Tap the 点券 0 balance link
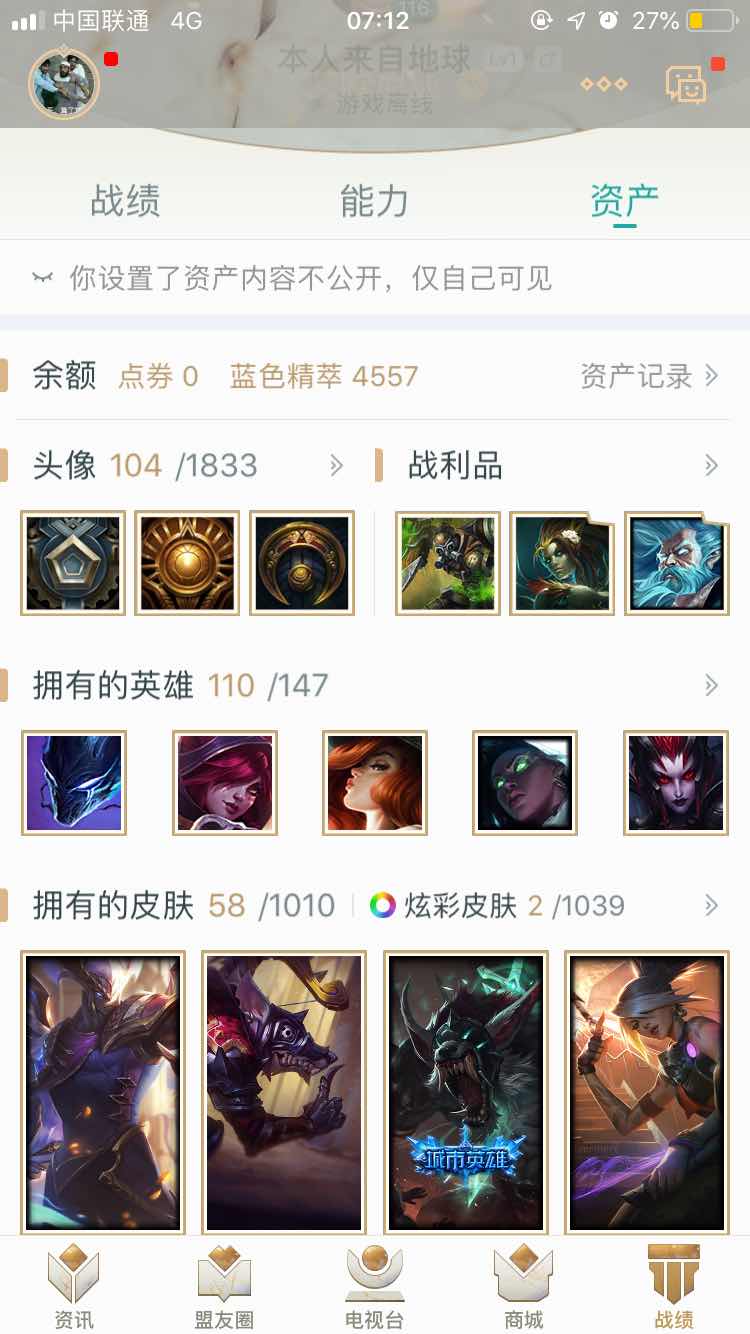 156,375
